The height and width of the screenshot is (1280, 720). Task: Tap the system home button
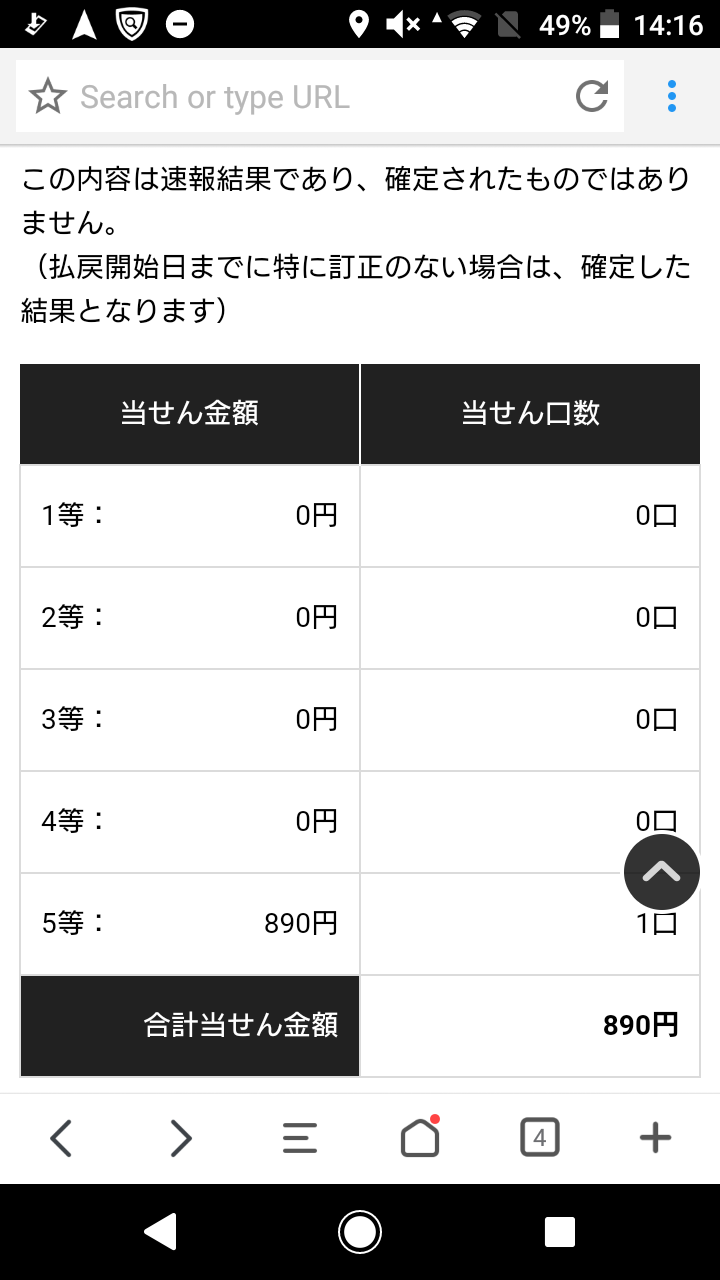(360, 1232)
